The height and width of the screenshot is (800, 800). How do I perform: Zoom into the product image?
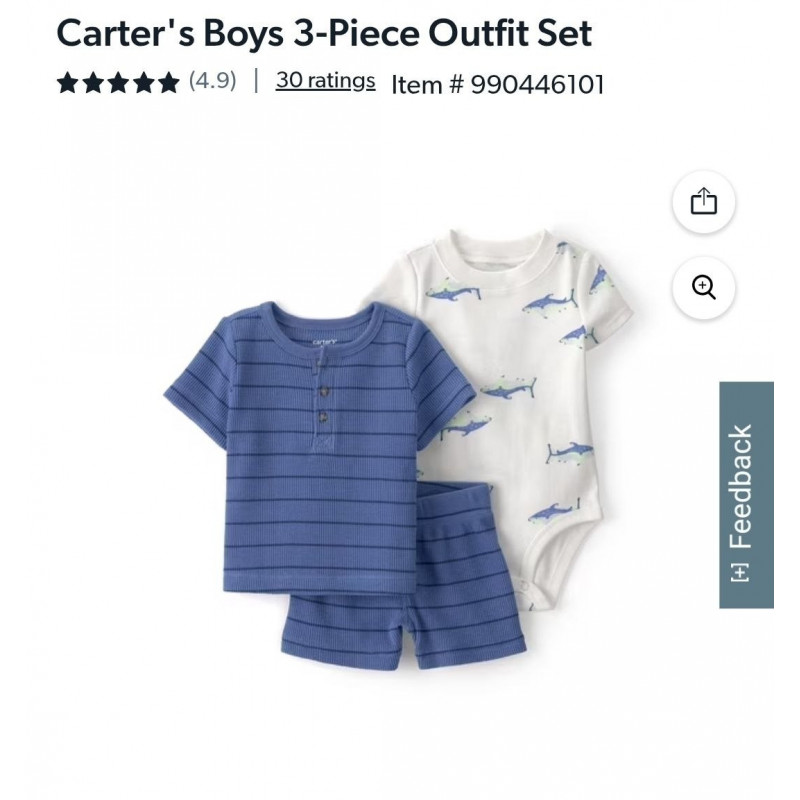point(704,288)
